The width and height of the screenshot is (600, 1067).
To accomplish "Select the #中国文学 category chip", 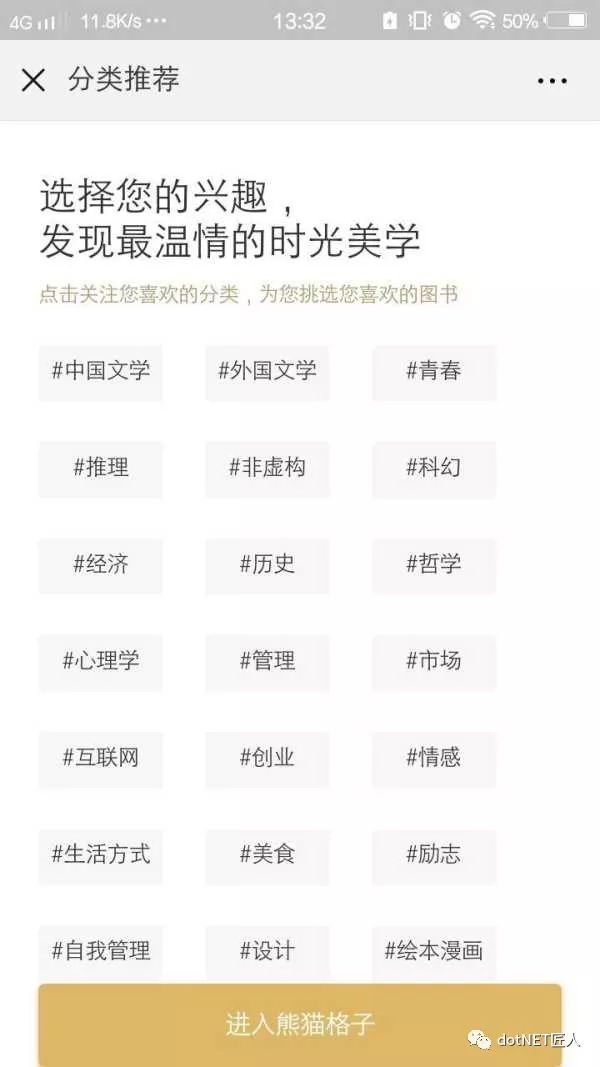I will point(101,372).
